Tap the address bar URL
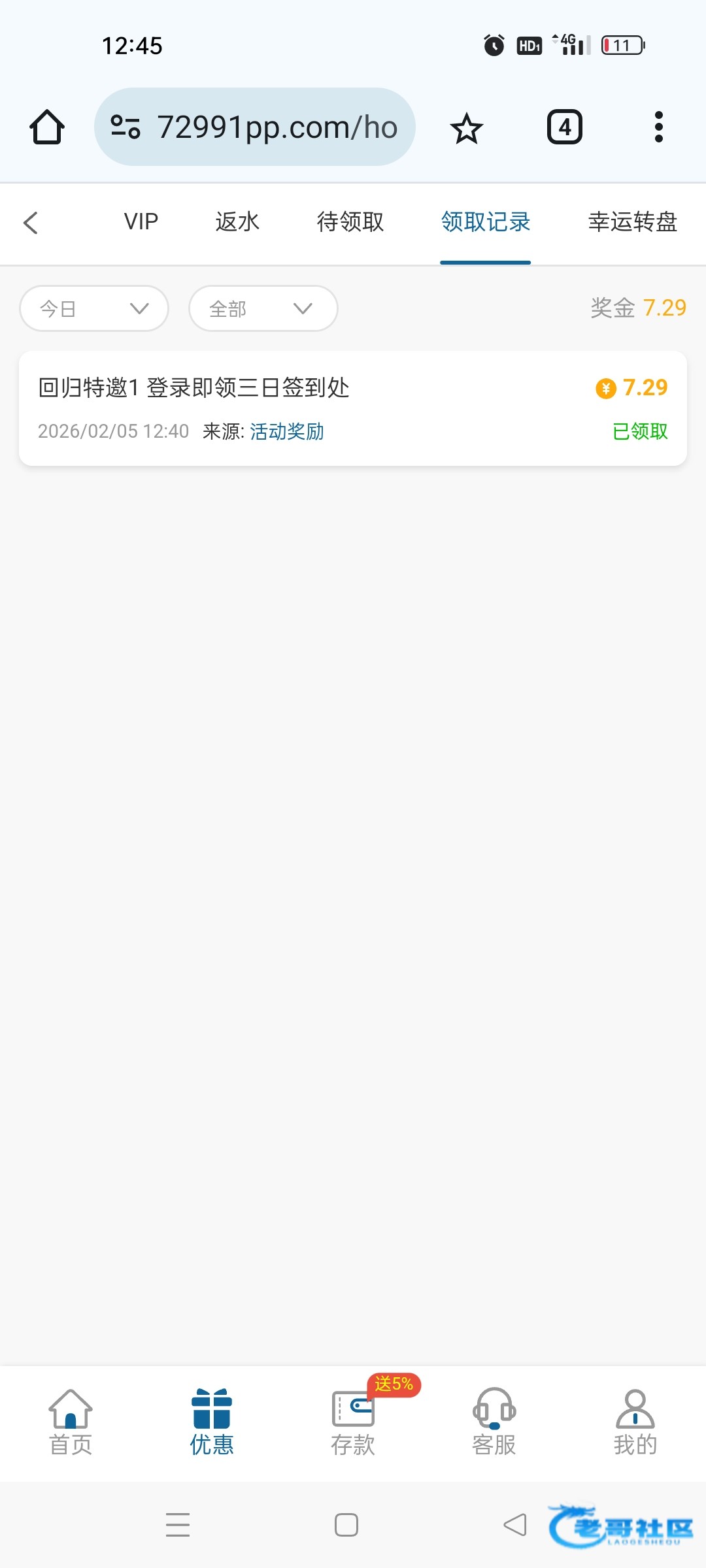Viewport: 706px width, 1568px height. pos(277,127)
